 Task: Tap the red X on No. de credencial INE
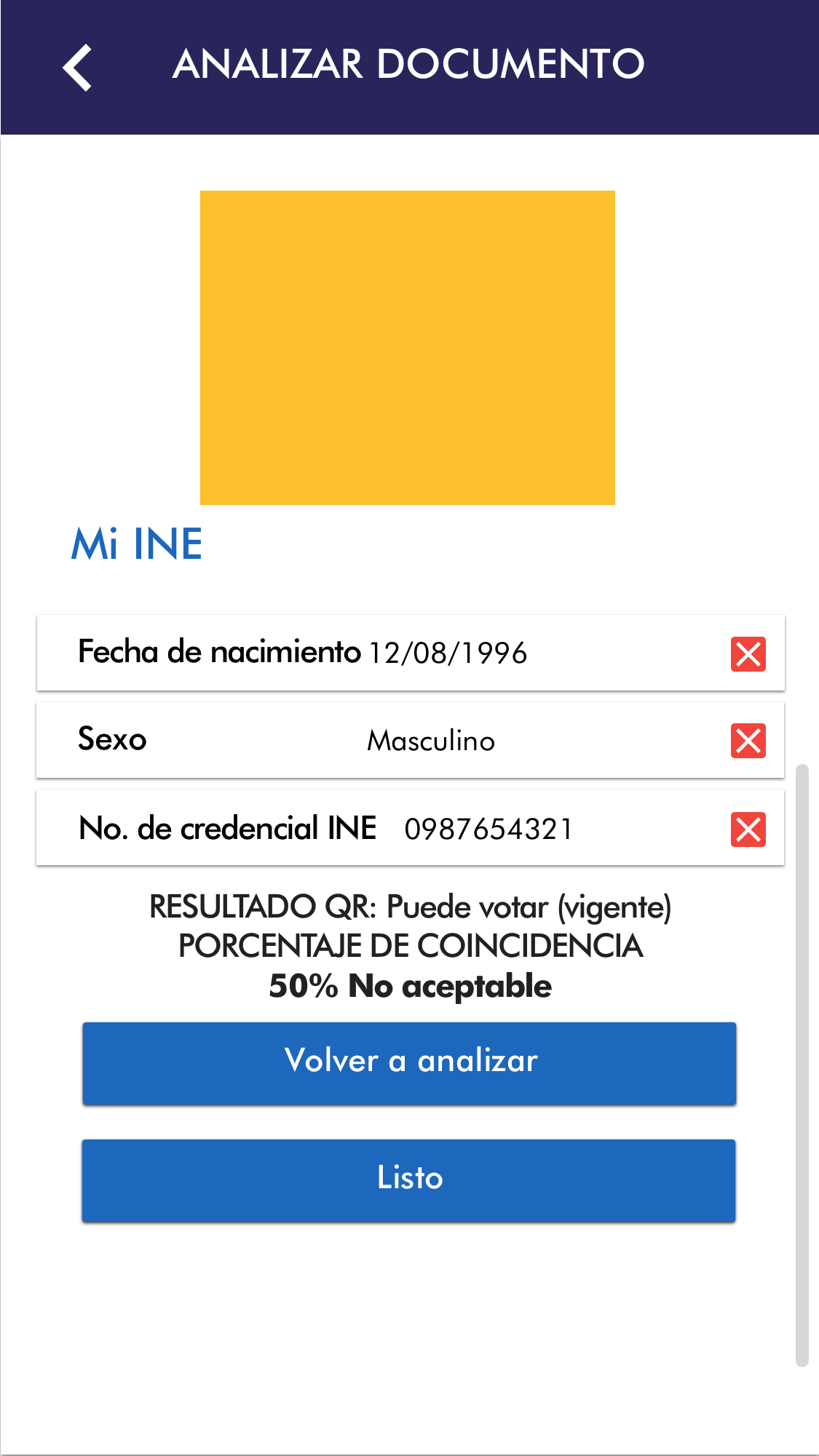748,830
